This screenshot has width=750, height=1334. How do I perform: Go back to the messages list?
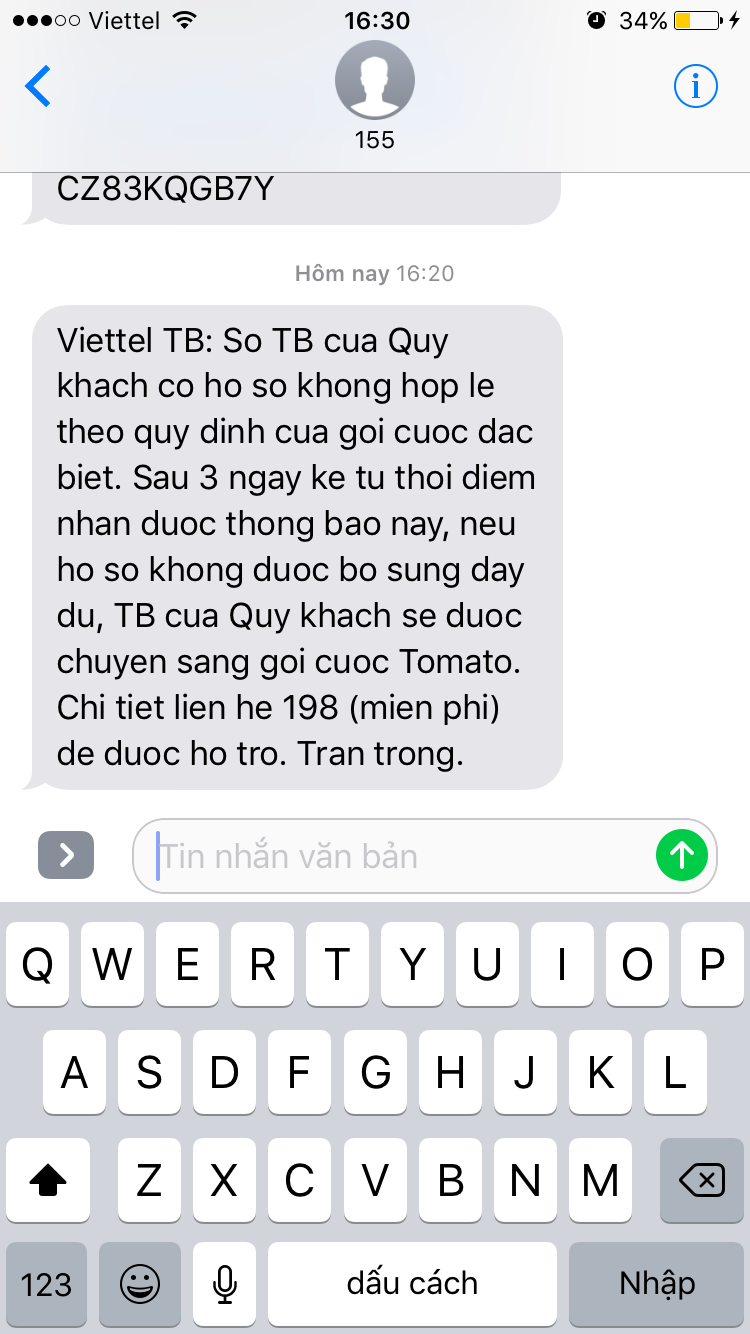(38, 87)
